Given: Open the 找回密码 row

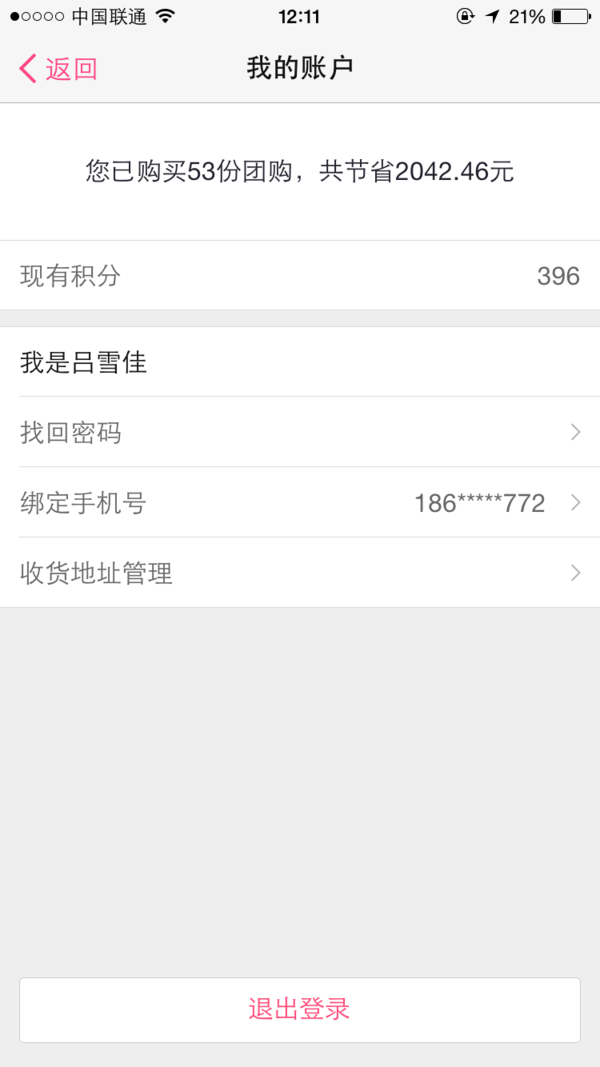Looking at the screenshot, I should [300, 432].
